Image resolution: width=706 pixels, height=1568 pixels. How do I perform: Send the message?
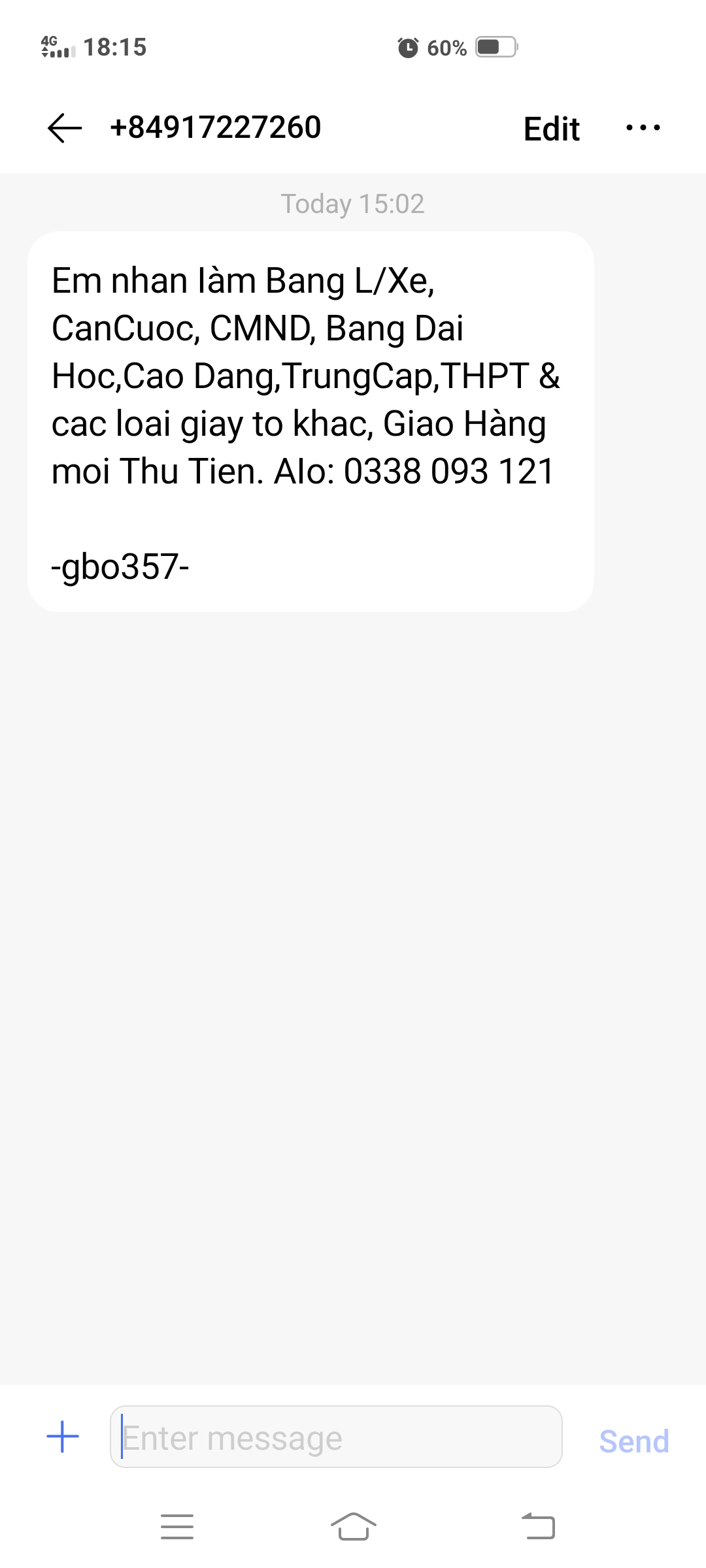633,1441
